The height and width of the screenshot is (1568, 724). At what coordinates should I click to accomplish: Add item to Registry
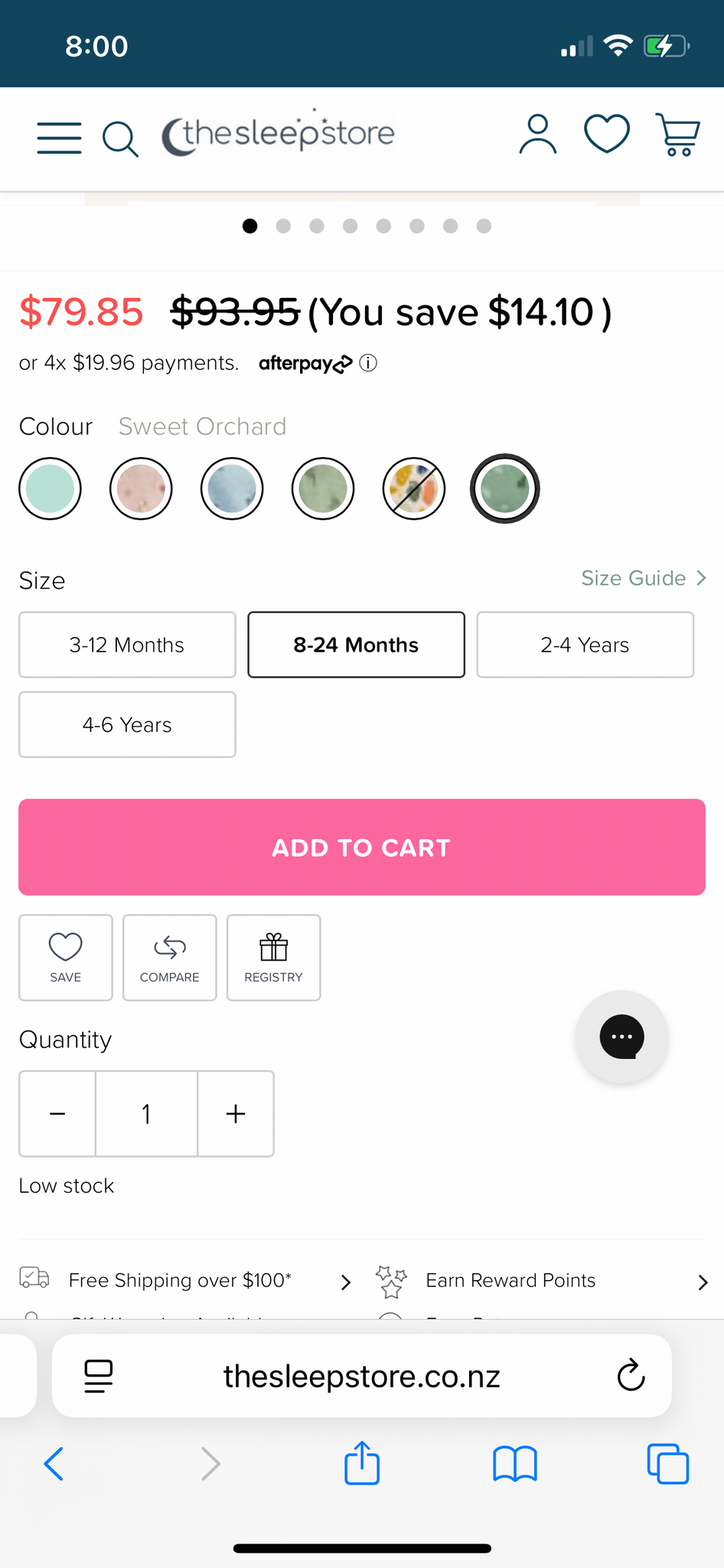tap(274, 958)
